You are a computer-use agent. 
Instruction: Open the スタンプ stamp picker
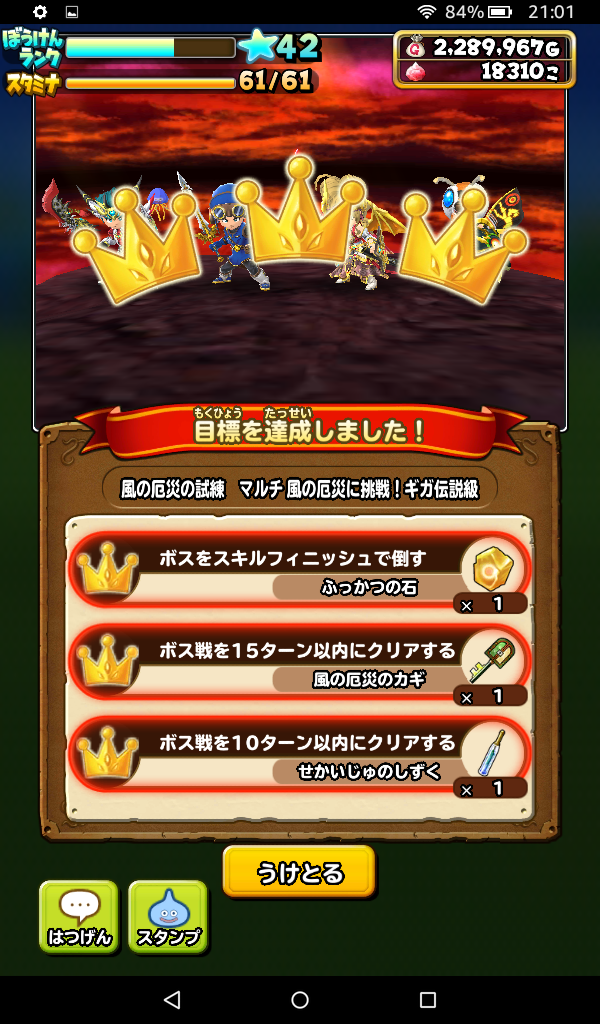168,917
